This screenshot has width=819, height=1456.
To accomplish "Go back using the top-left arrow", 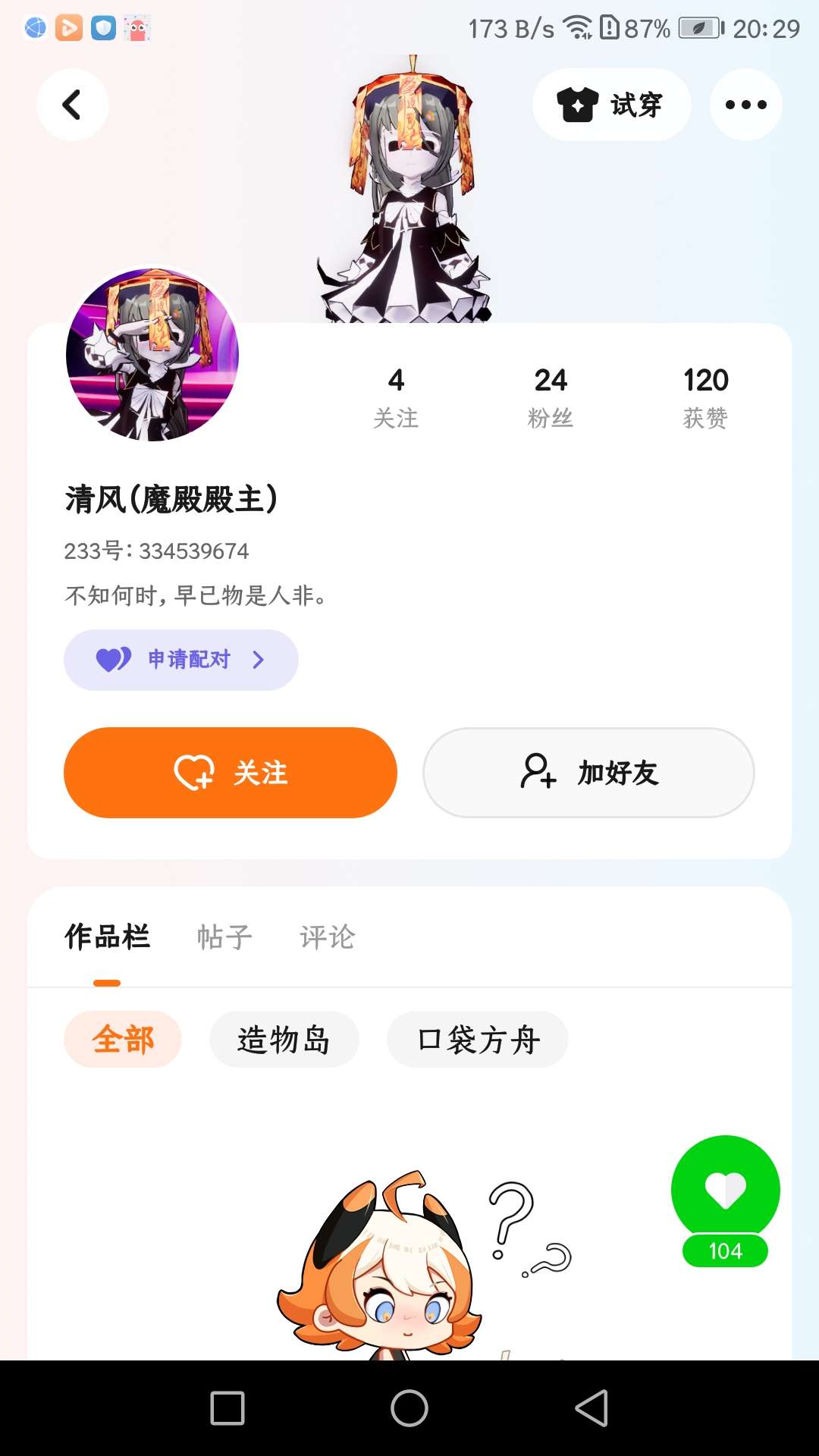I will [x=72, y=105].
